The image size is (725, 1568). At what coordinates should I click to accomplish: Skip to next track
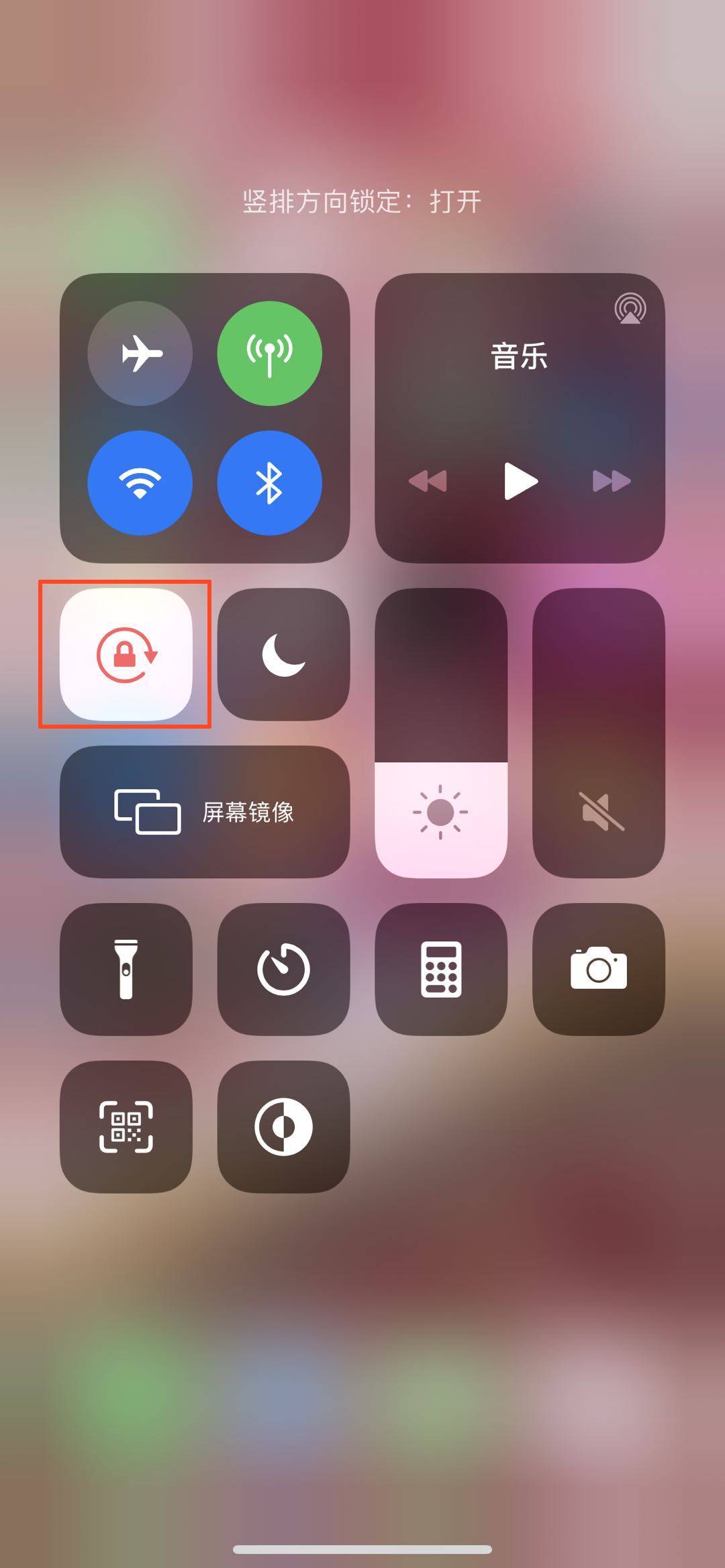[x=612, y=481]
